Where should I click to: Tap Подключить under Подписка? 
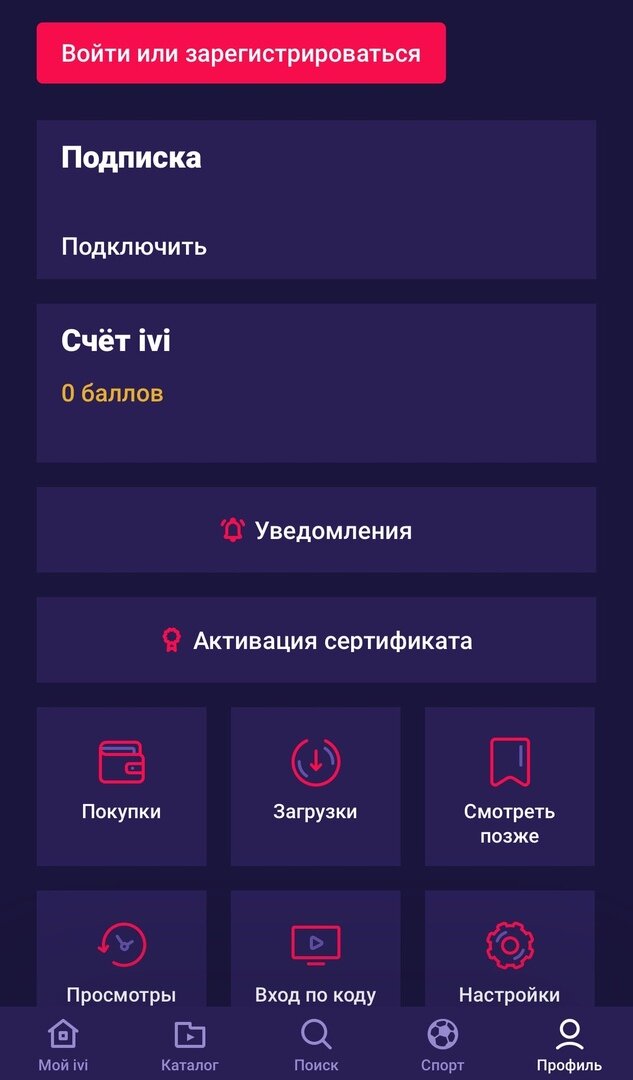point(134,246)
